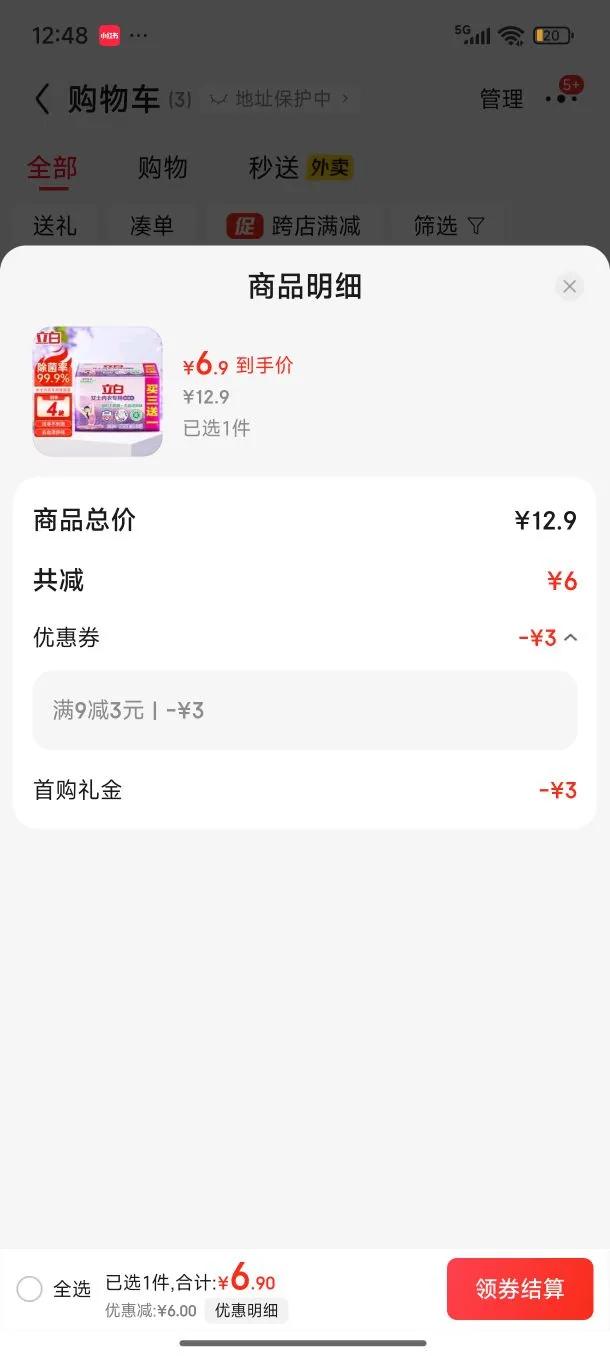
Task: Select the 跨店满减 chip
Action: click(x=293, y=226)
